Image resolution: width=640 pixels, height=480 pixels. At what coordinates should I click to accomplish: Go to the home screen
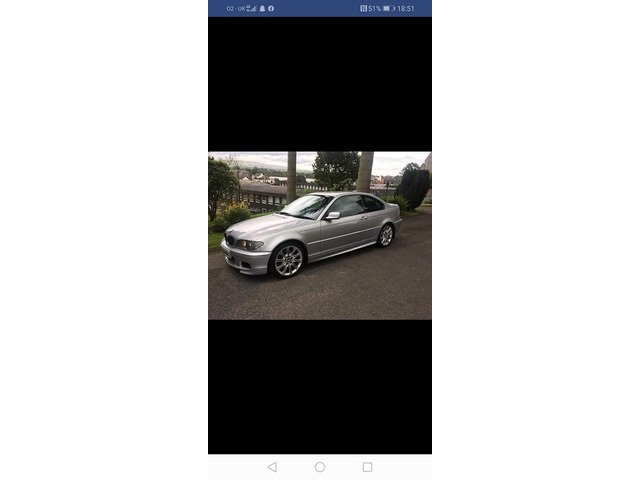(320, 467)
